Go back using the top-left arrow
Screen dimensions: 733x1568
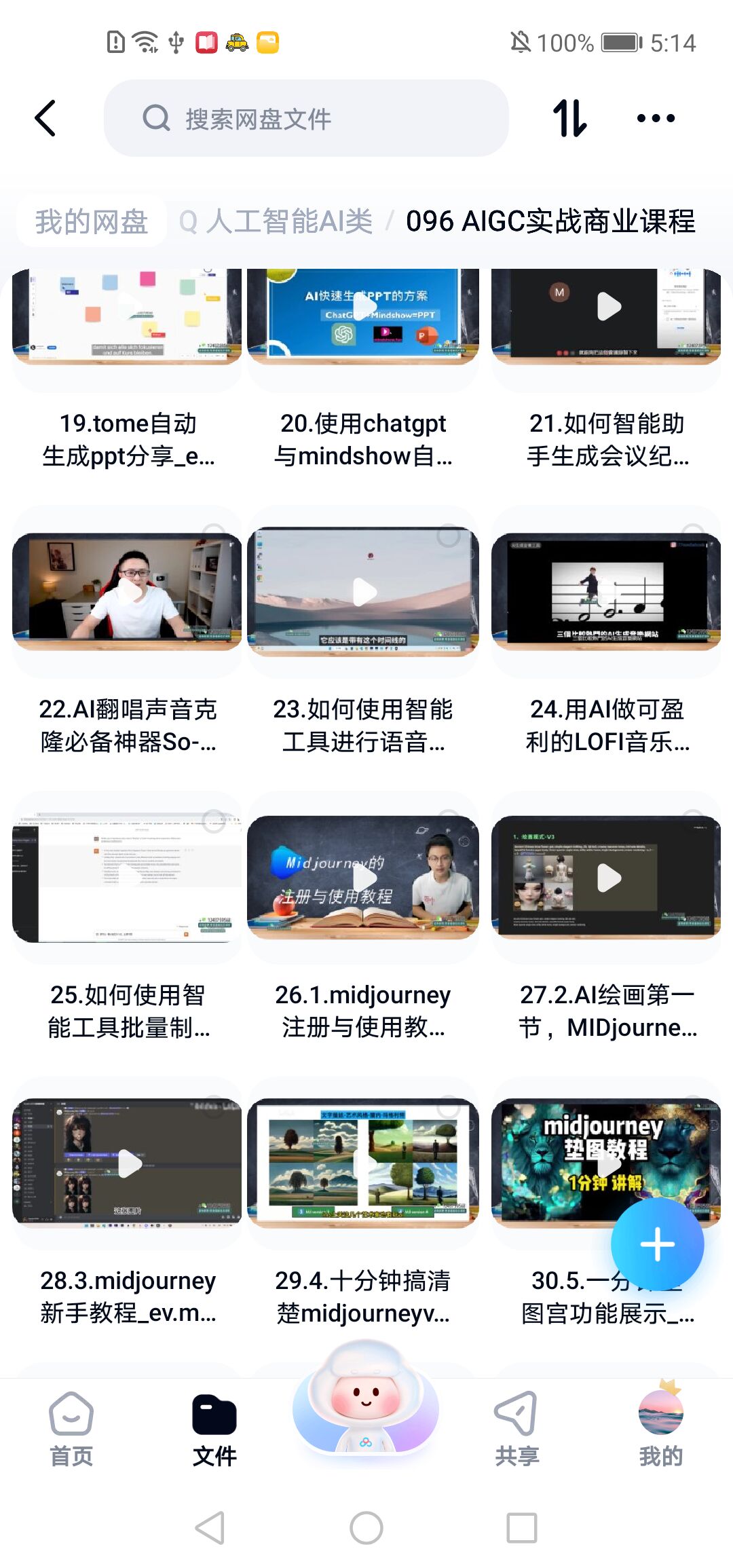pyautogui.click(x=45, y=118)
